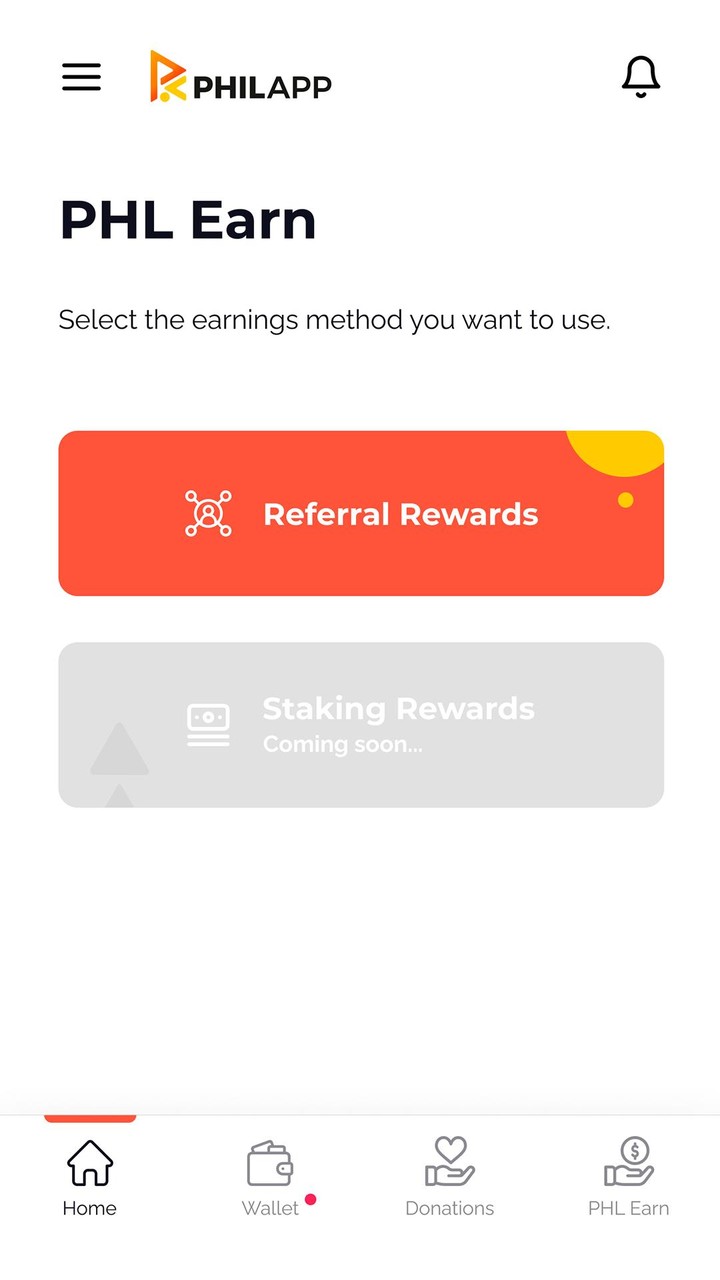Select Referral Rewards earning method

click(x=361, y=514)
